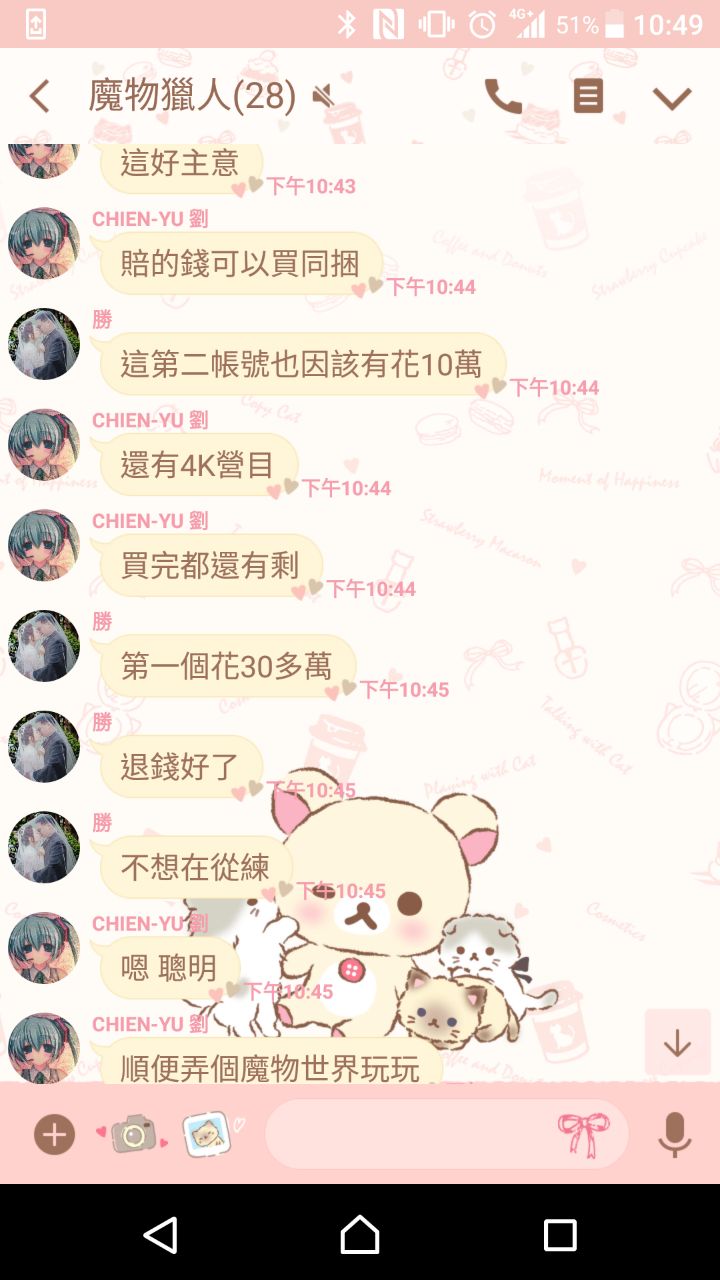
Task: Expand the chat options dropdown arrow
Action: [x=672, y=98]
